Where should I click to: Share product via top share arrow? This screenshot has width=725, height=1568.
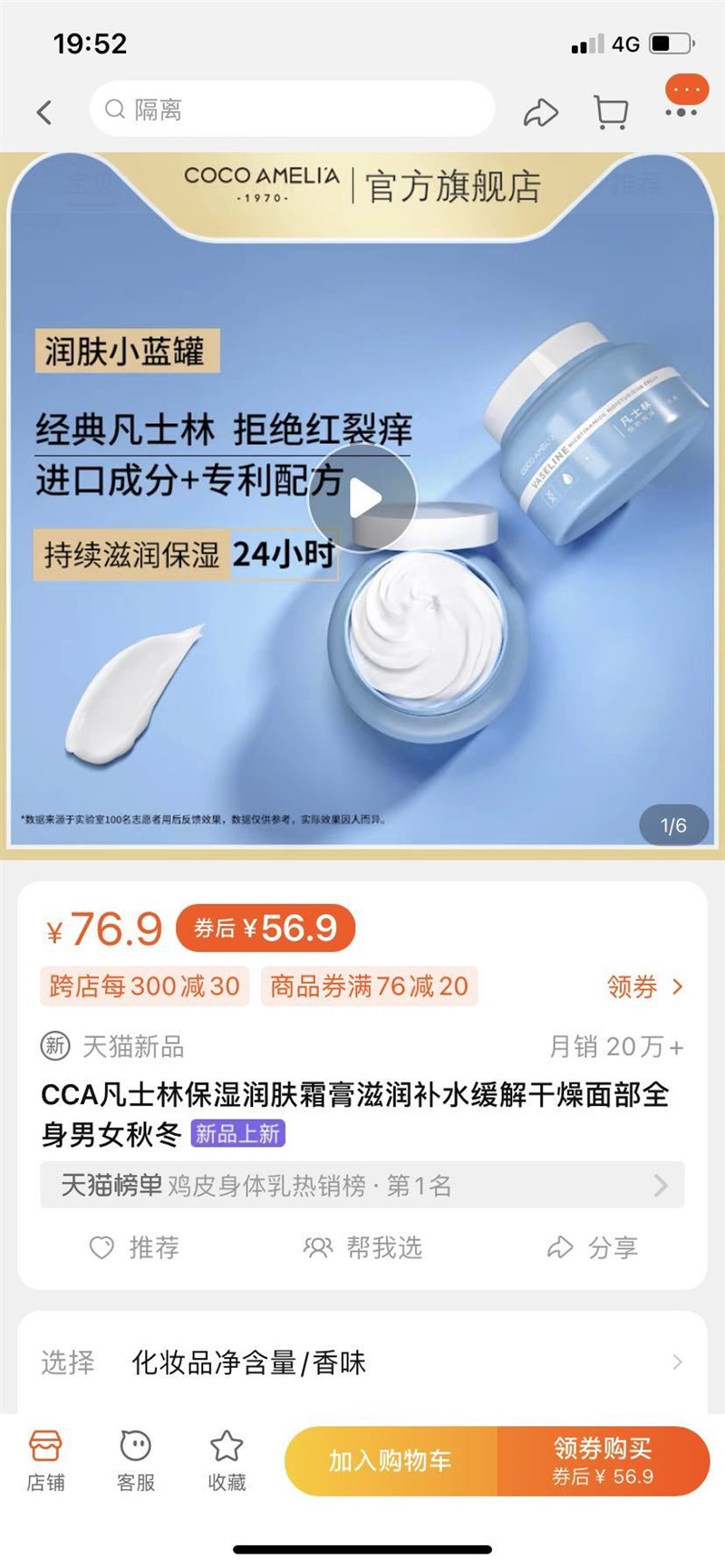coord(540,112)
